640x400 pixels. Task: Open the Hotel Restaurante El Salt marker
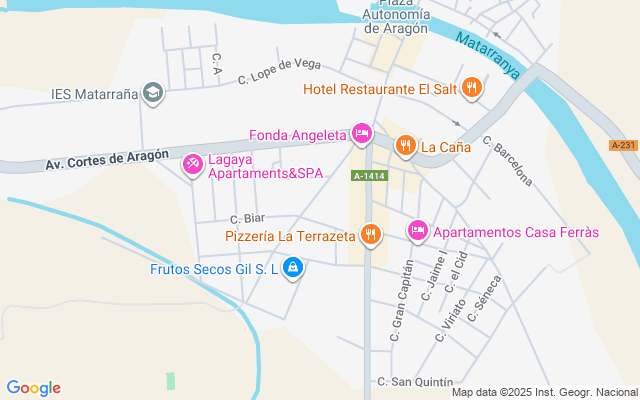pyautogui.click(x=473, y=88)
